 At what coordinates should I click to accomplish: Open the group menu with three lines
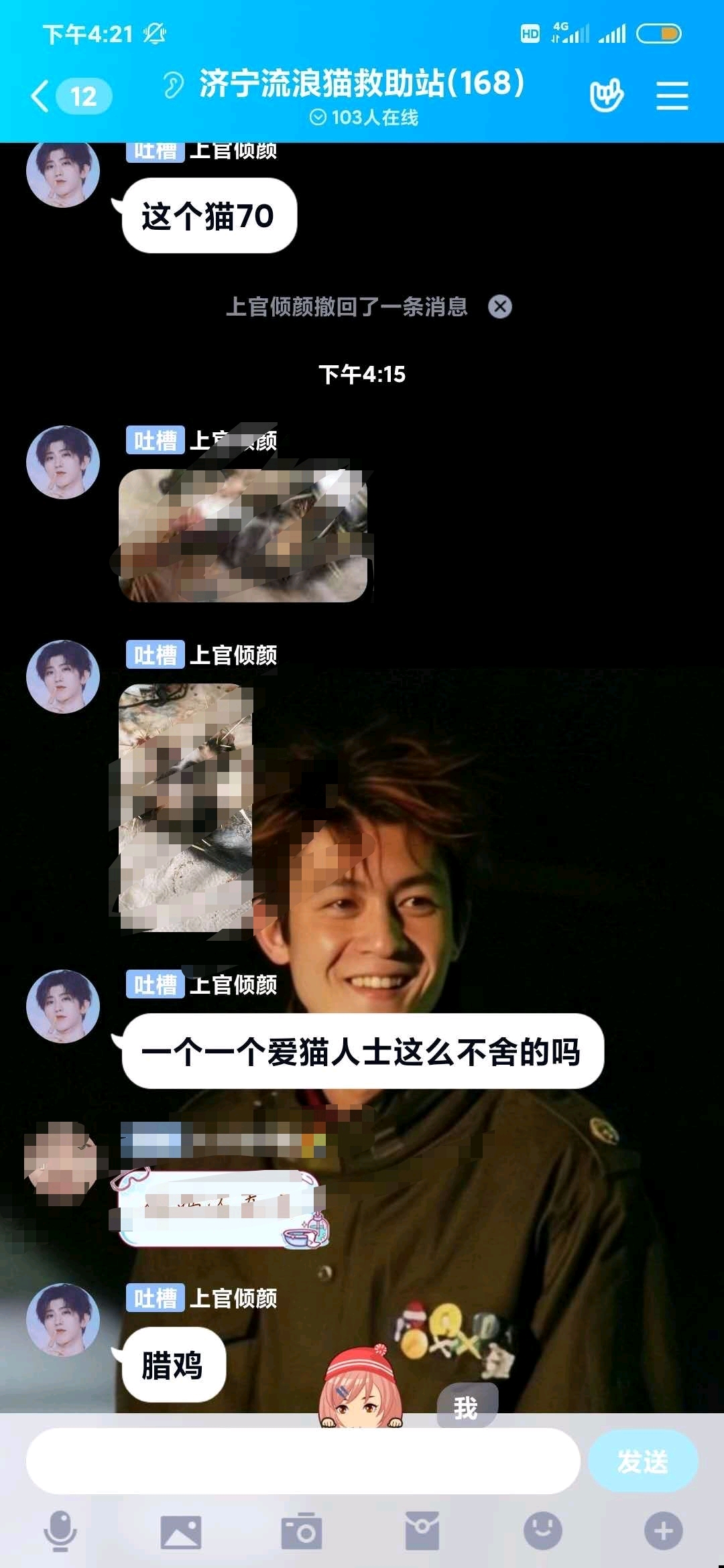pyautogui.click(x=672, y=96)
